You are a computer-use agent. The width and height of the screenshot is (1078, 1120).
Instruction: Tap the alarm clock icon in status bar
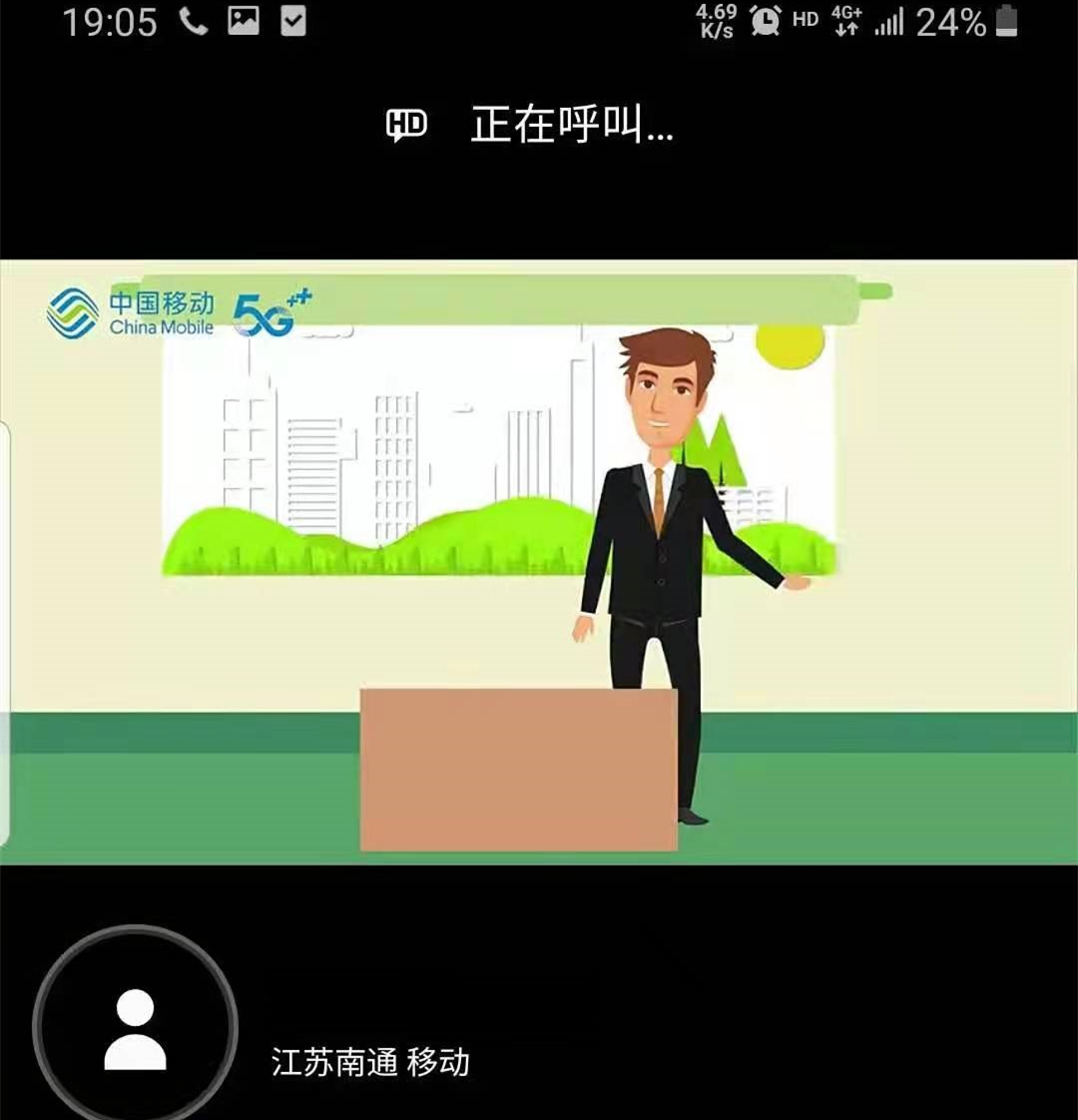pyautogui.click(x=767, y=22)
